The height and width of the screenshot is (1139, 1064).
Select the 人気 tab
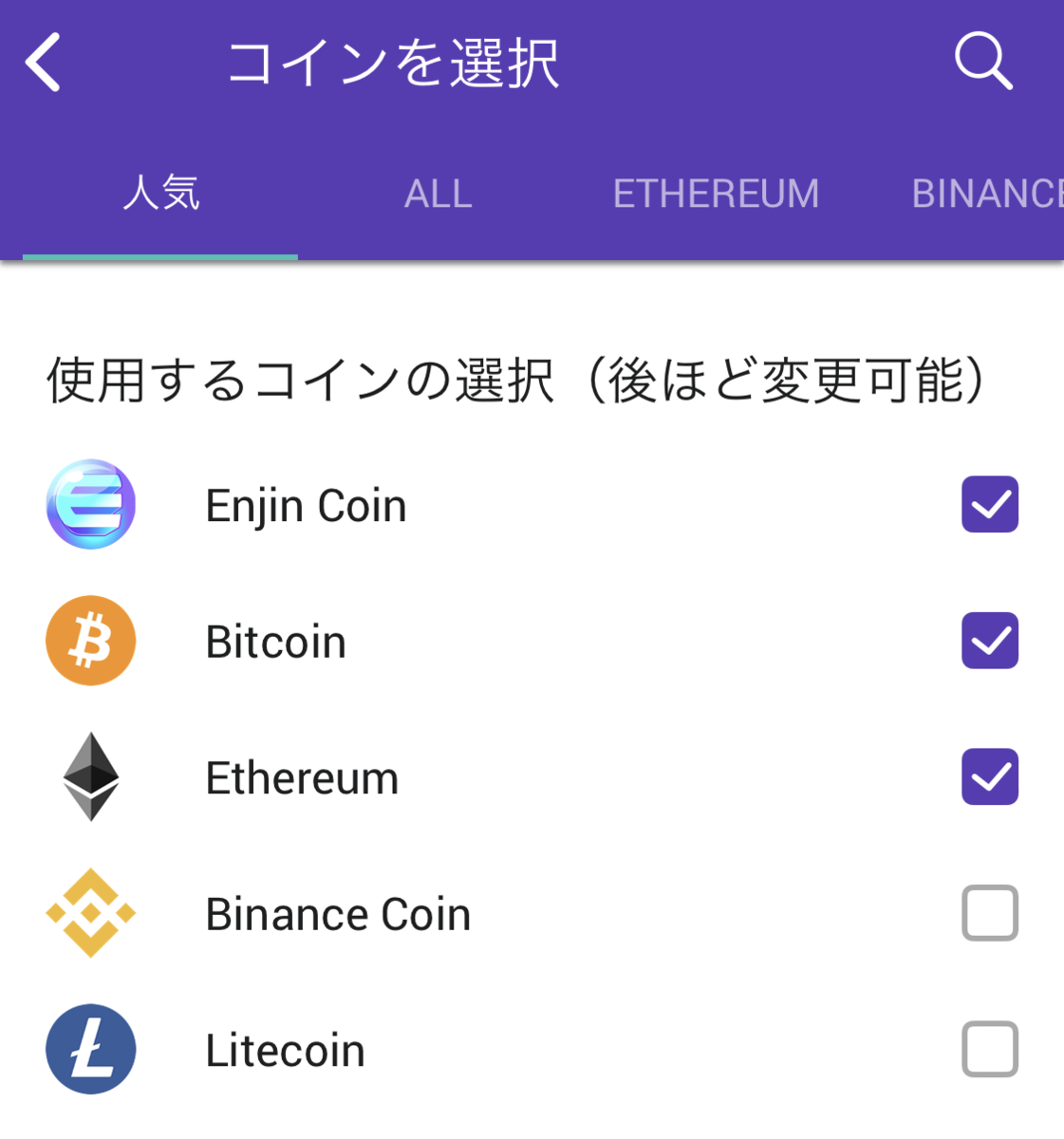tap(160, 195)
